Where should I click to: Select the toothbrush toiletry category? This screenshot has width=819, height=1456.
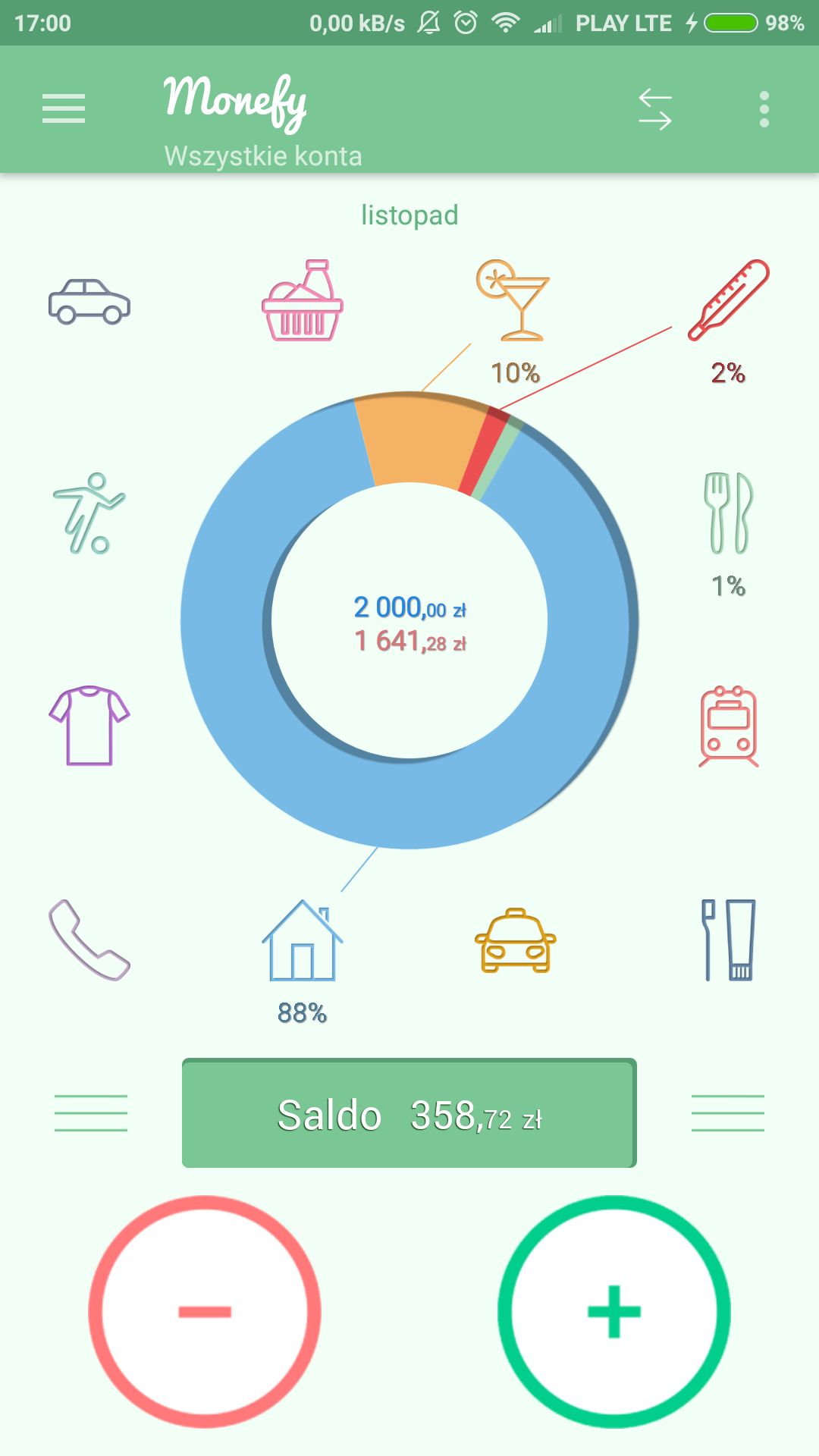pos(729,940)
